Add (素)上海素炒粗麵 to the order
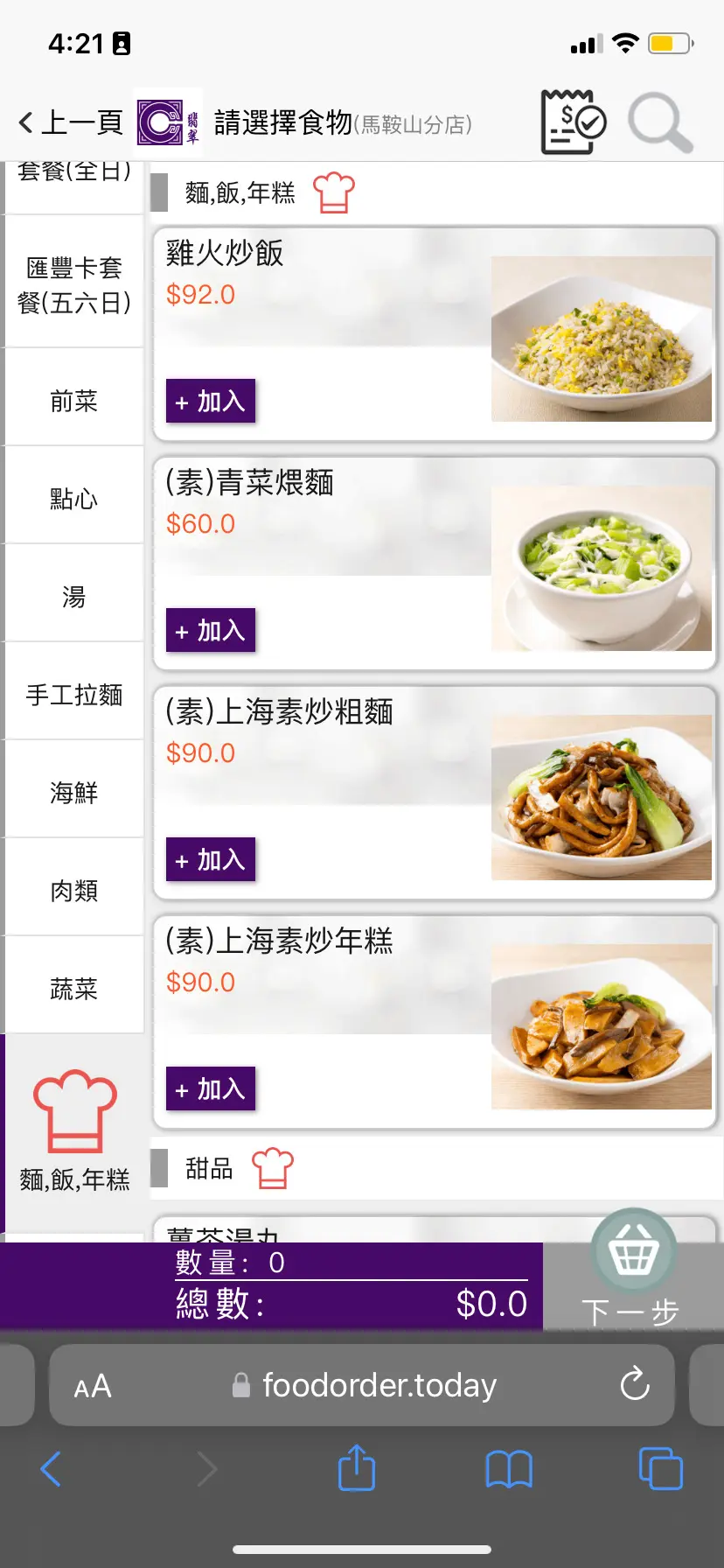This screenshot has height=1568, width=724. [211, 860]
